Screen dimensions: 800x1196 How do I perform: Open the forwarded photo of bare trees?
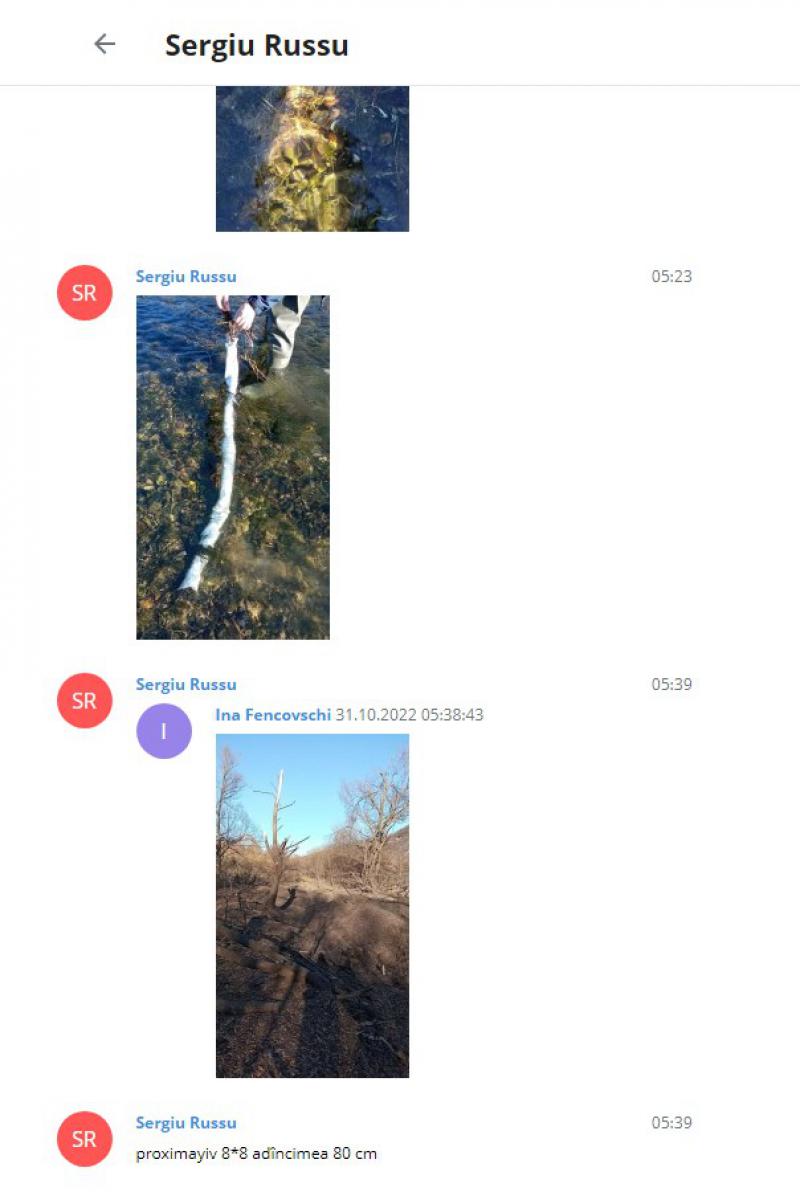pyautogui.click(x=312, y=905)
